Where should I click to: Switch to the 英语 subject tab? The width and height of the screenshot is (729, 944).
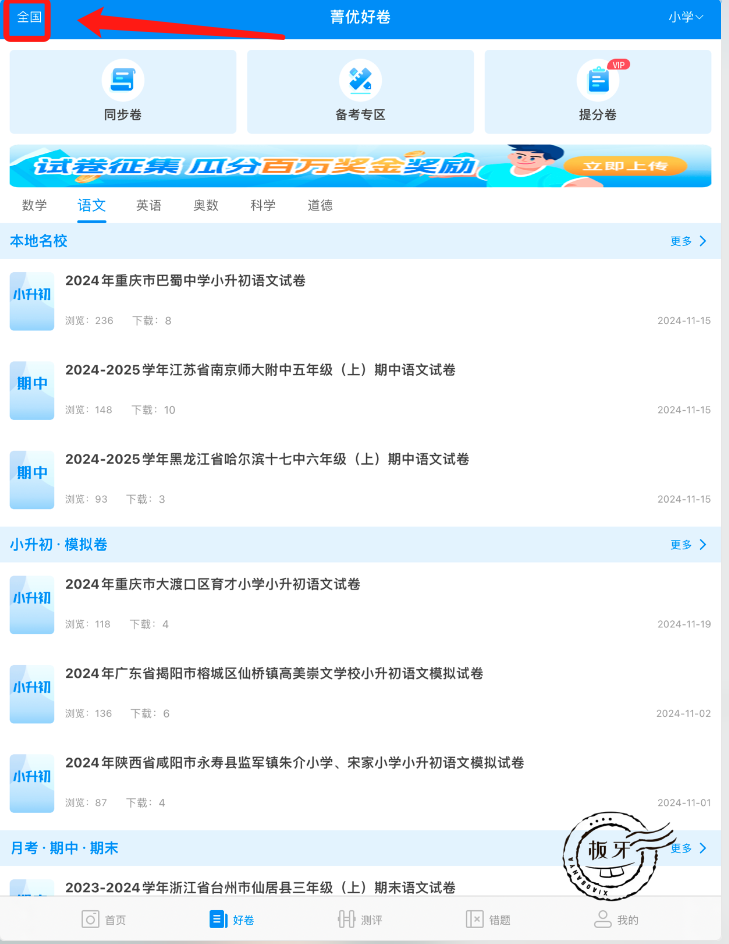[x=149, y=205]
